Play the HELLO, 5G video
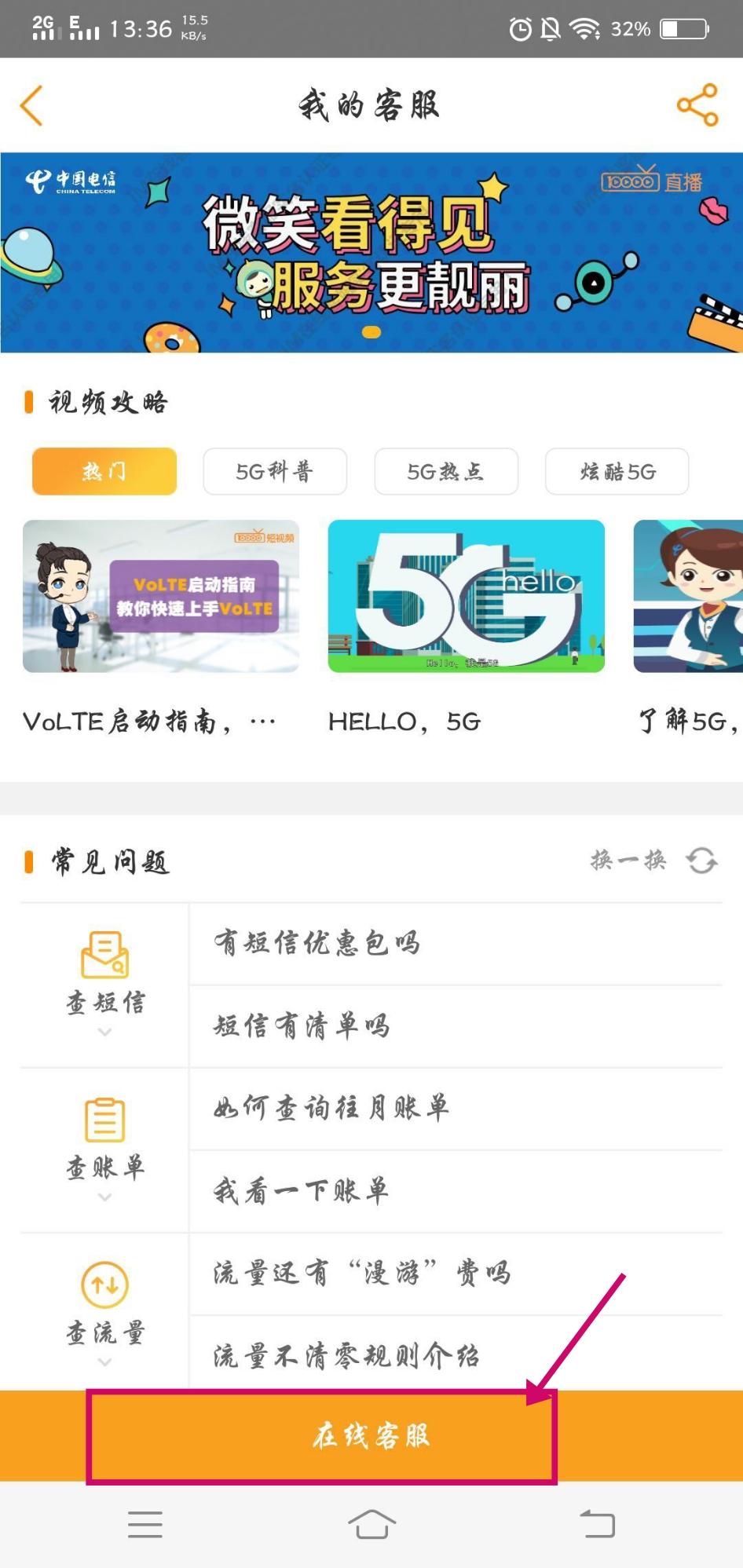Image resolution: width=743 pixels, height=1568 pixels. point(467,596)
